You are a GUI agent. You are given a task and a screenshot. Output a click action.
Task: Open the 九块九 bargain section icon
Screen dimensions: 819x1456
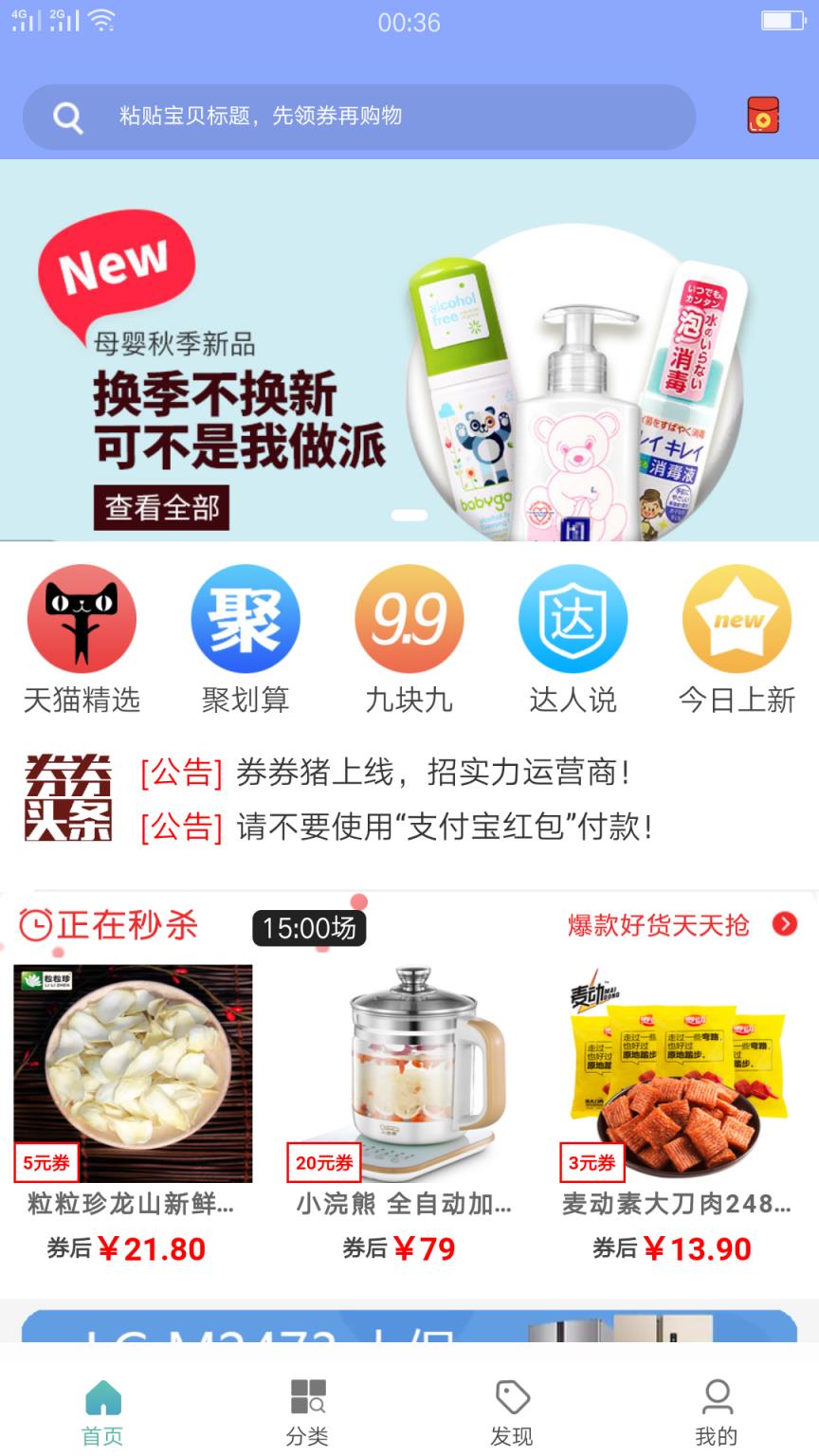click(x=409, y=617)
